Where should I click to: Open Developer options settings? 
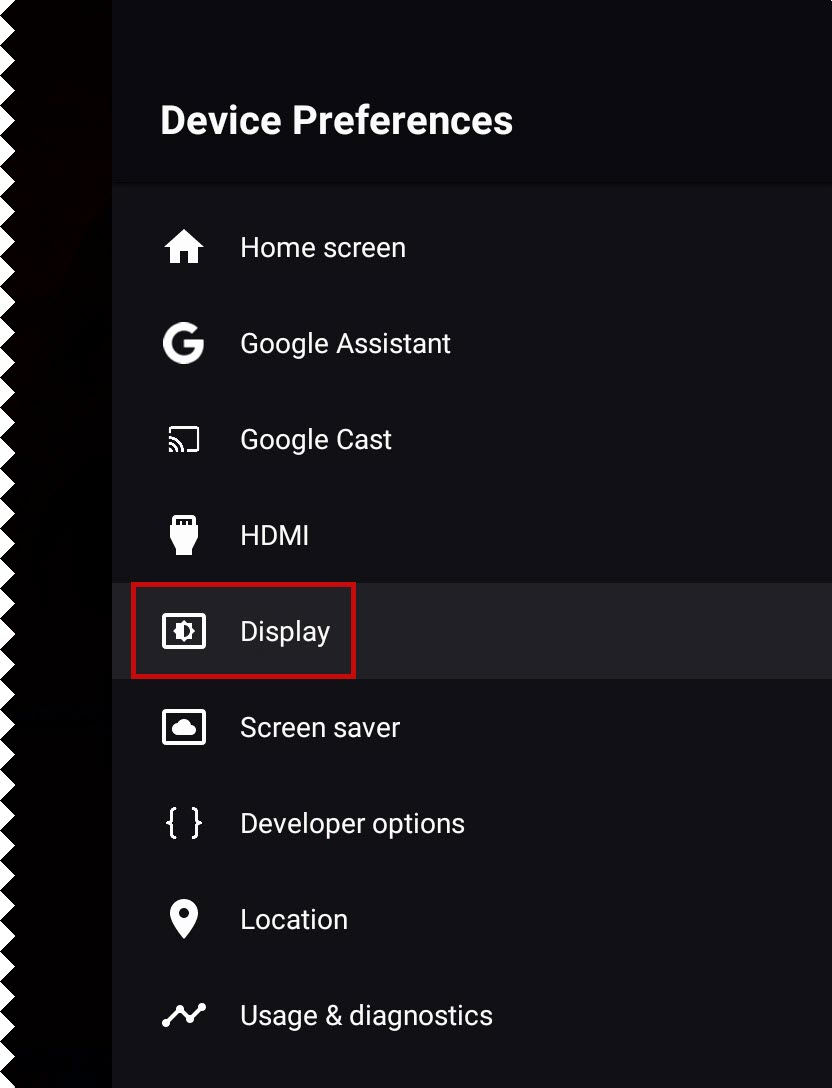(352, 823)
